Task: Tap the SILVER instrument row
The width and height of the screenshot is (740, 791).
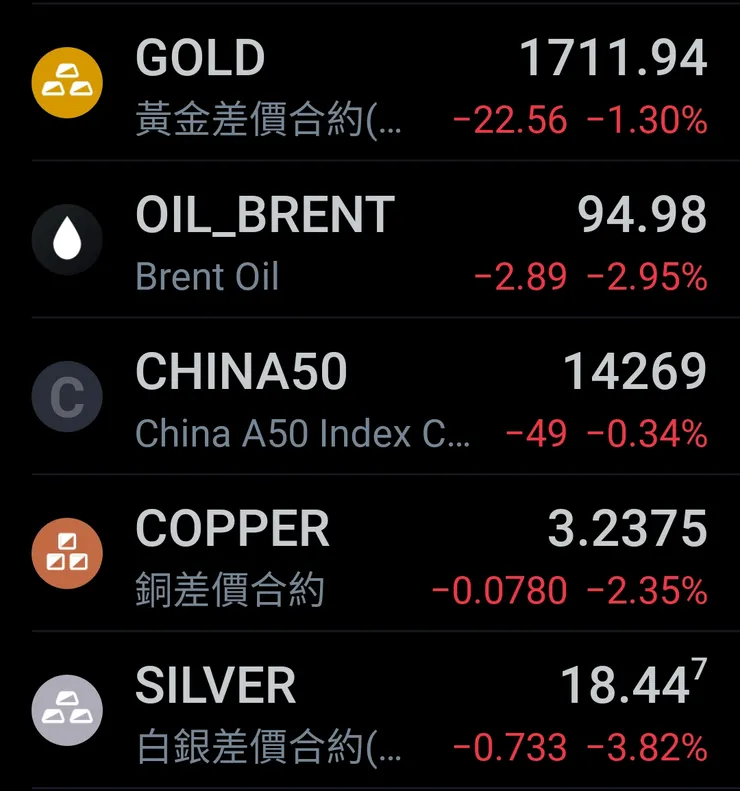Action: pyautogui.click(x=370, y=713)
